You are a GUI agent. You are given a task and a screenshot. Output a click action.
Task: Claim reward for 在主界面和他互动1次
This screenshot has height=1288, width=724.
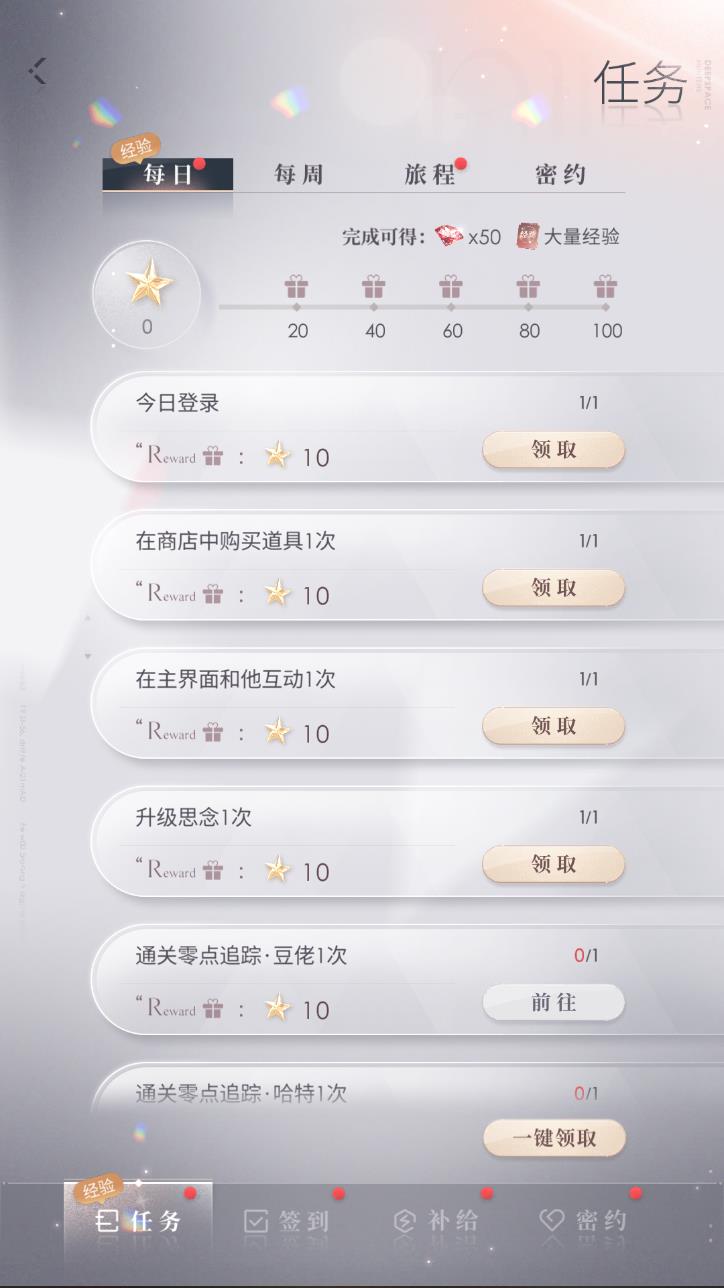point(553,726)
